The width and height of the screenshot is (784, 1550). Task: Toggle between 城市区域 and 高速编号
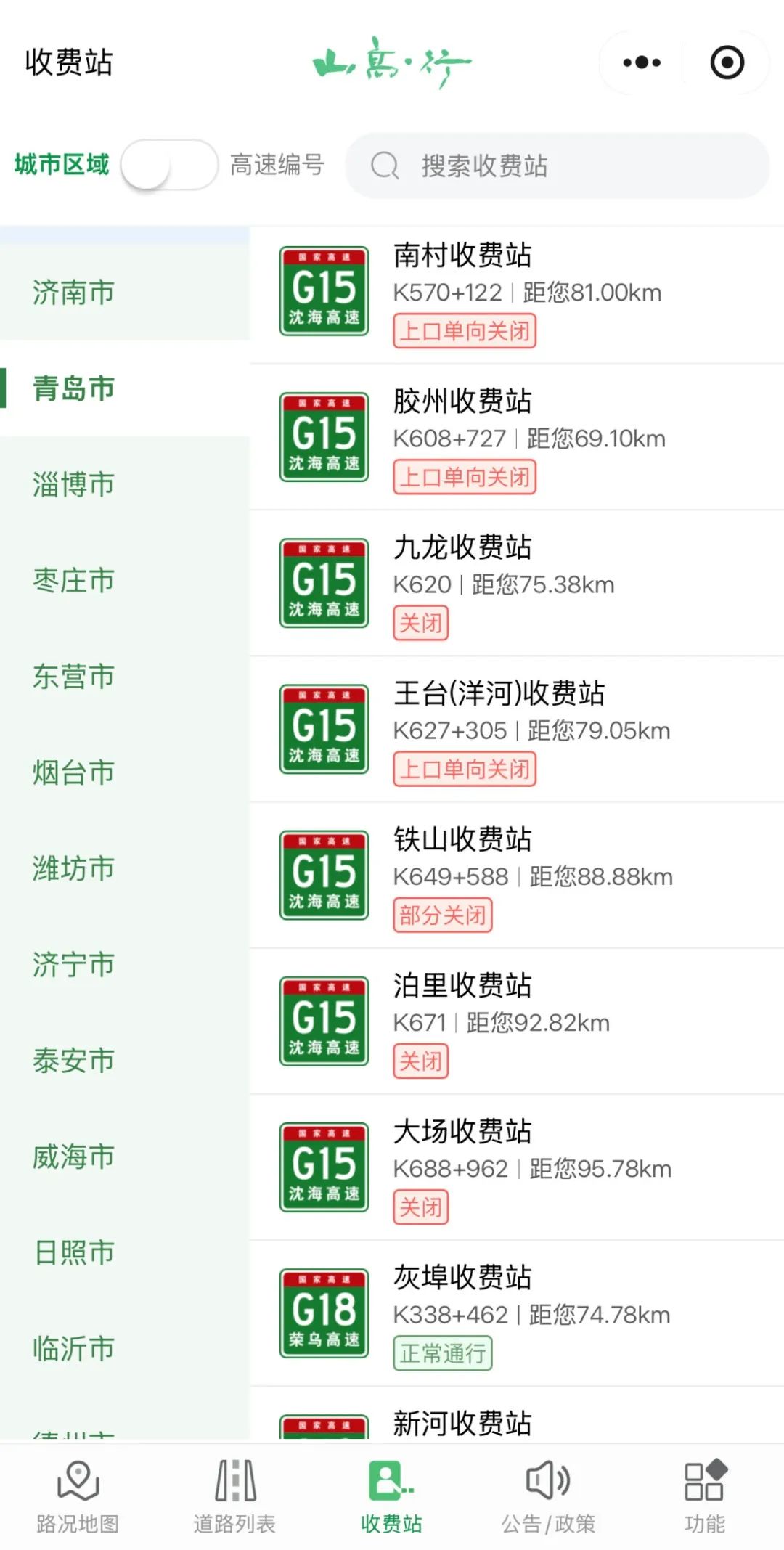click(169, 165)
